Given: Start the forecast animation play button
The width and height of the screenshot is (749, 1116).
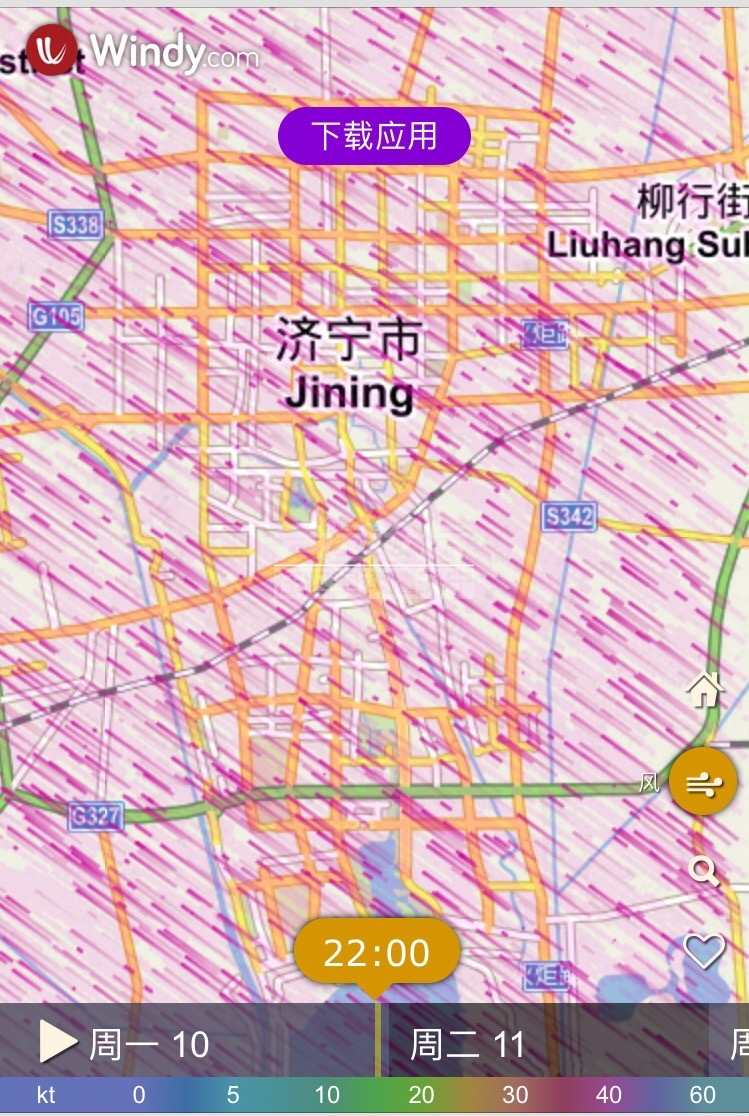Looking at the screenshot, I should (57, 1043).
